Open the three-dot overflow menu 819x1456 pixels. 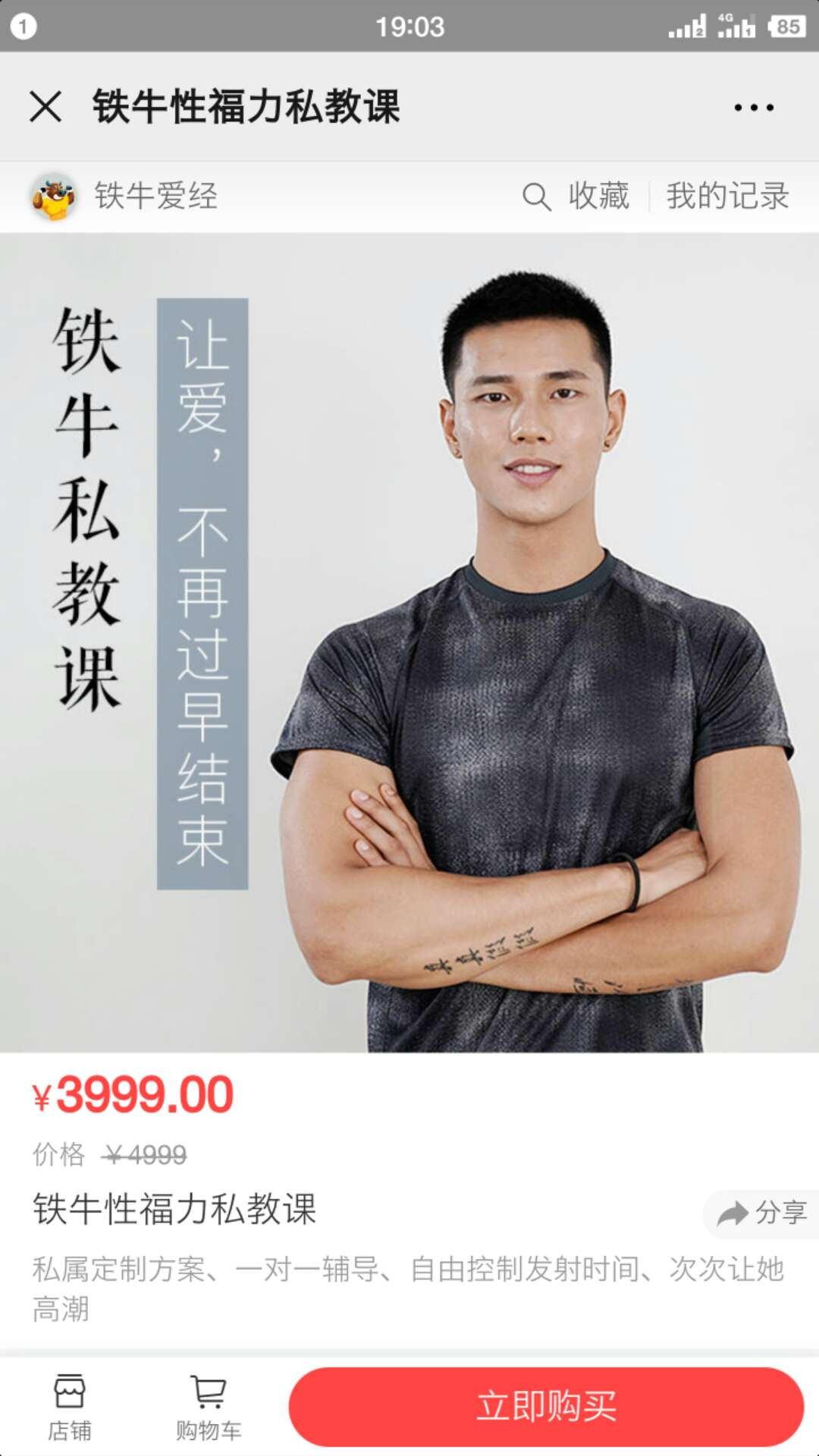pos(754,107)
